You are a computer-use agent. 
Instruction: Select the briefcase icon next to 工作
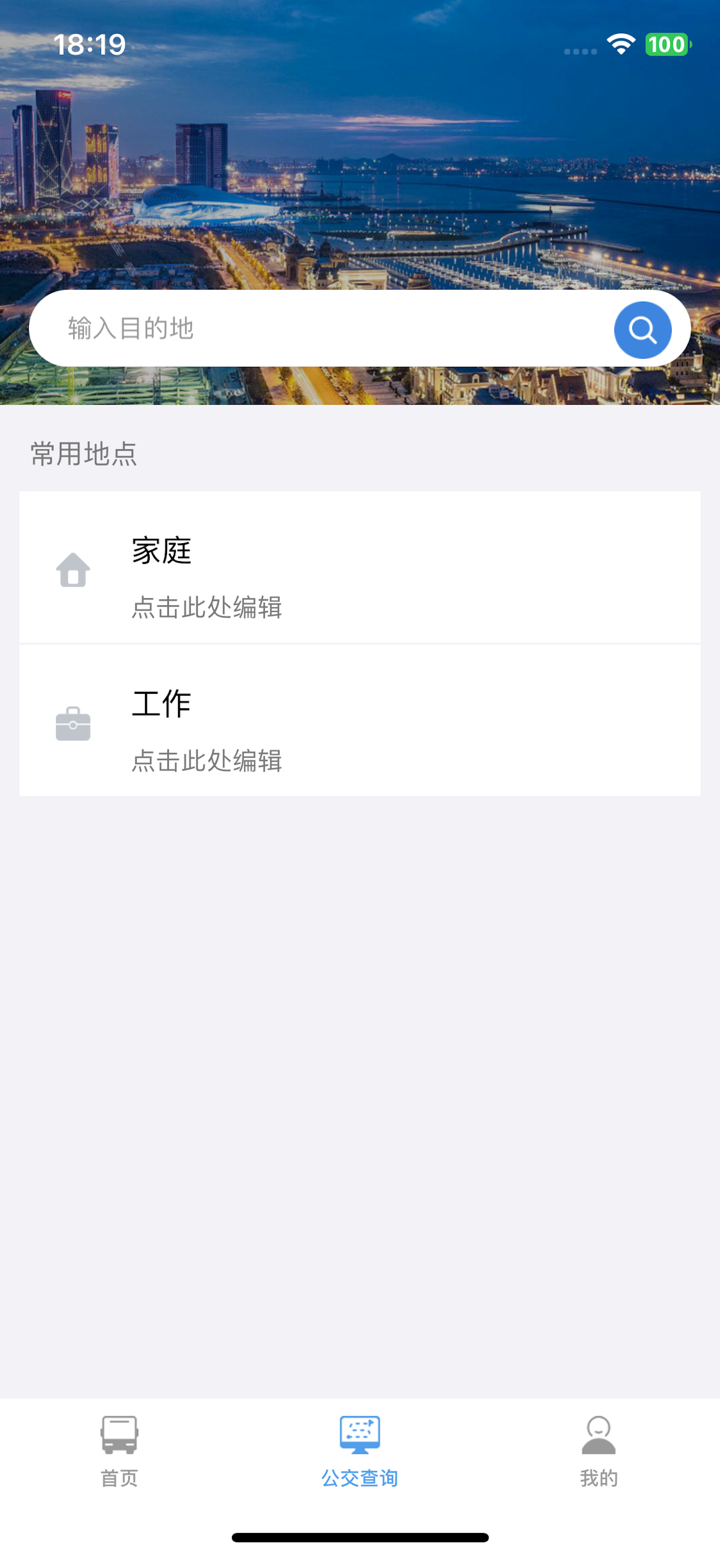[72, 721]
